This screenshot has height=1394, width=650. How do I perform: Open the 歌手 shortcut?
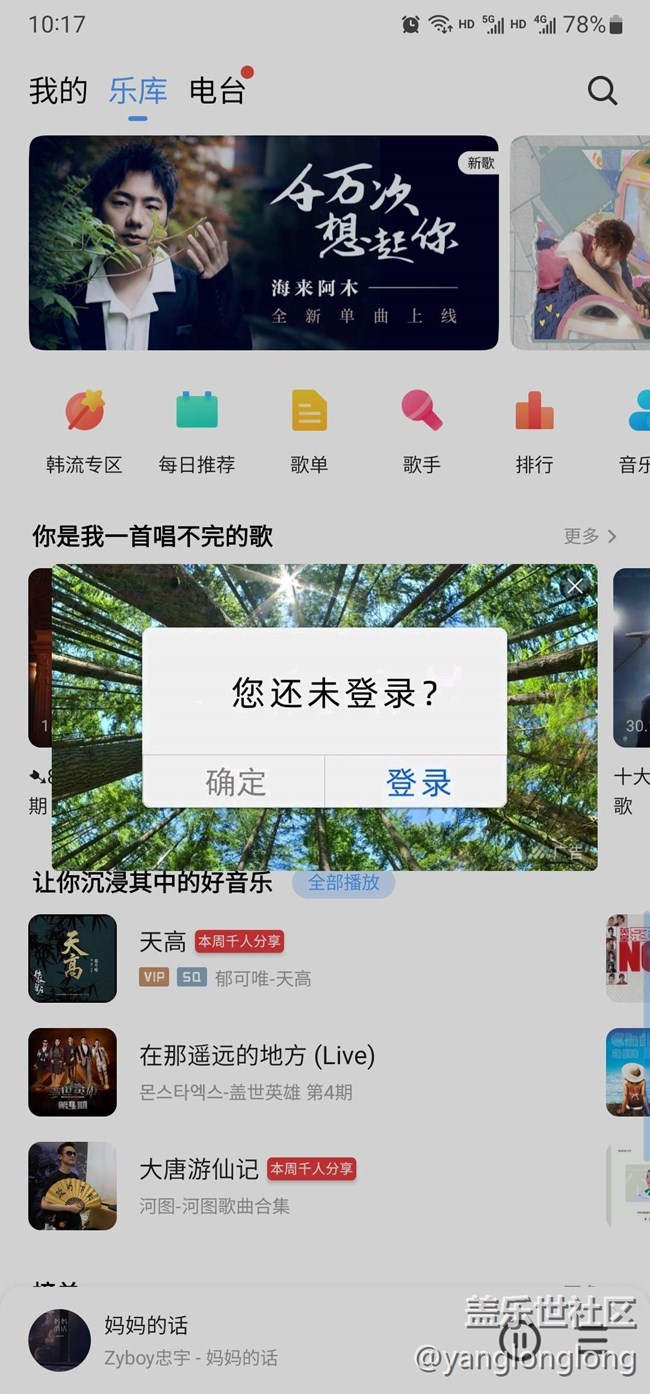[421, 432]
